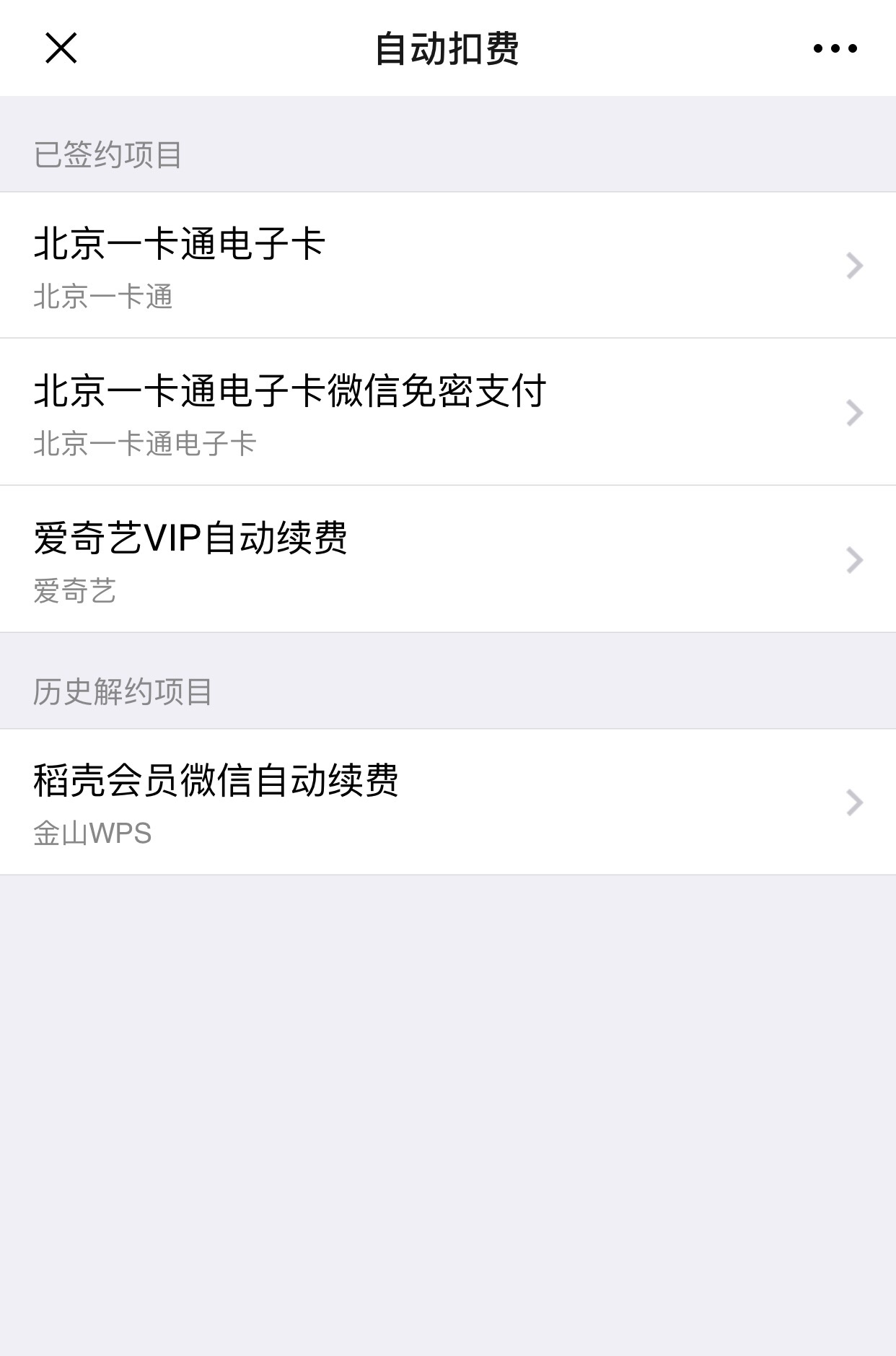Click the chevron on 稻壳会员微信自动续费 row
The height and width of the screenshot is (1356, 896).
854,801
